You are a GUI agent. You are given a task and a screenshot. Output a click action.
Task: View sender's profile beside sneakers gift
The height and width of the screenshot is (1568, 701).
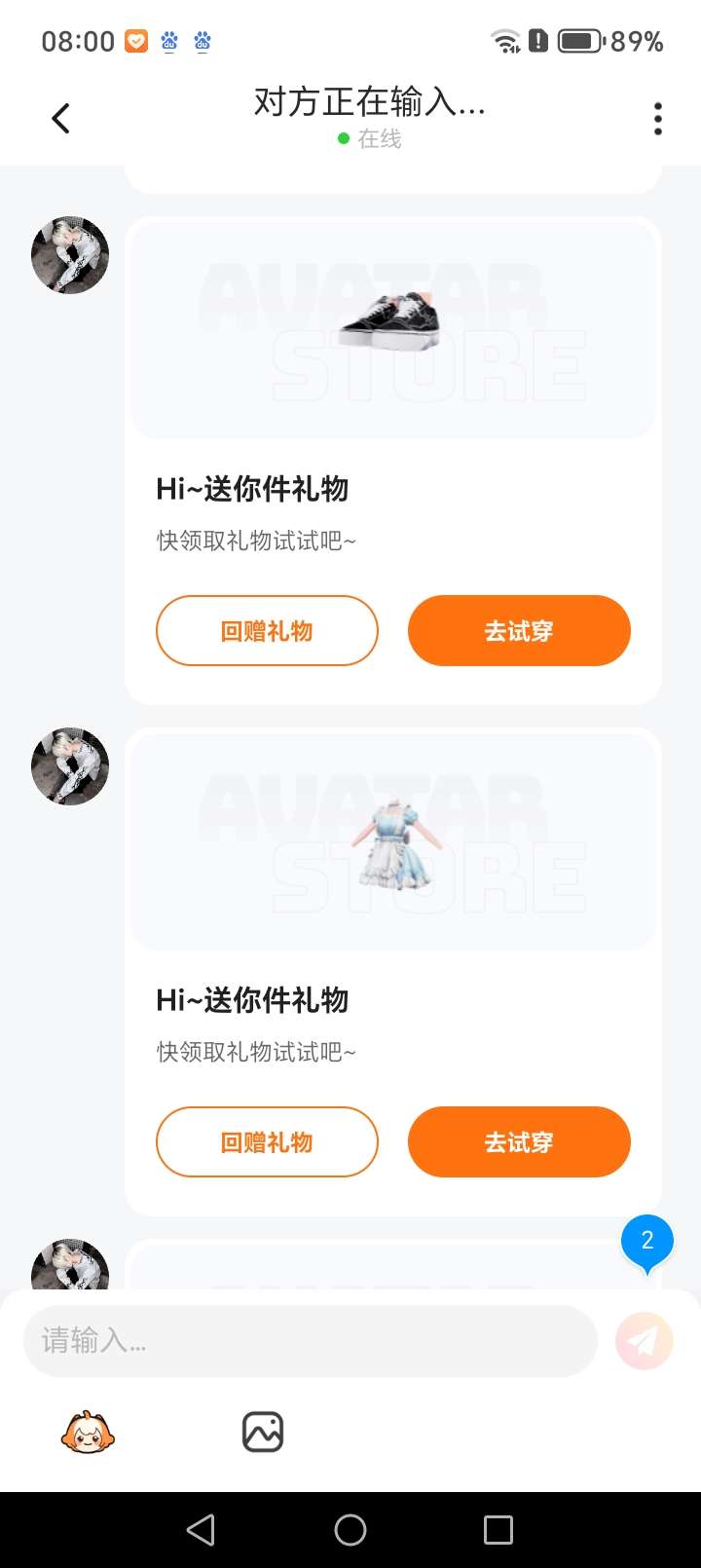tap(70, 255)
